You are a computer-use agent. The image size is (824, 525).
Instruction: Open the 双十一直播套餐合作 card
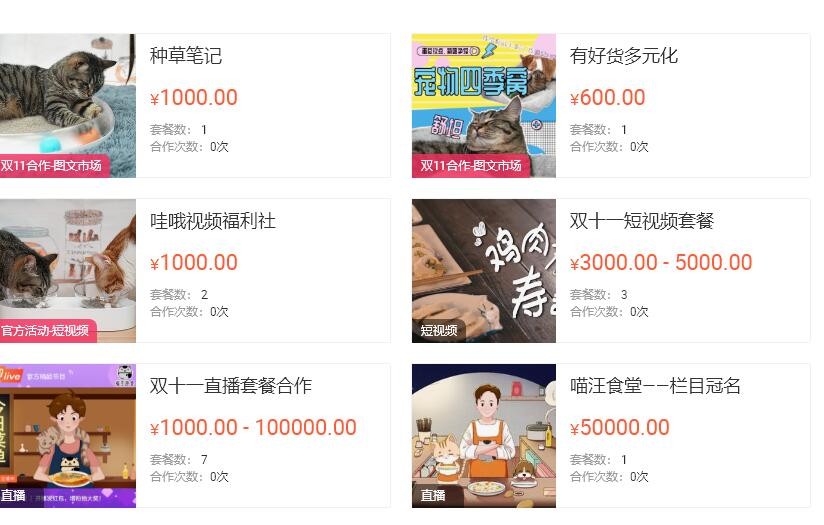(x=230, y=386)
